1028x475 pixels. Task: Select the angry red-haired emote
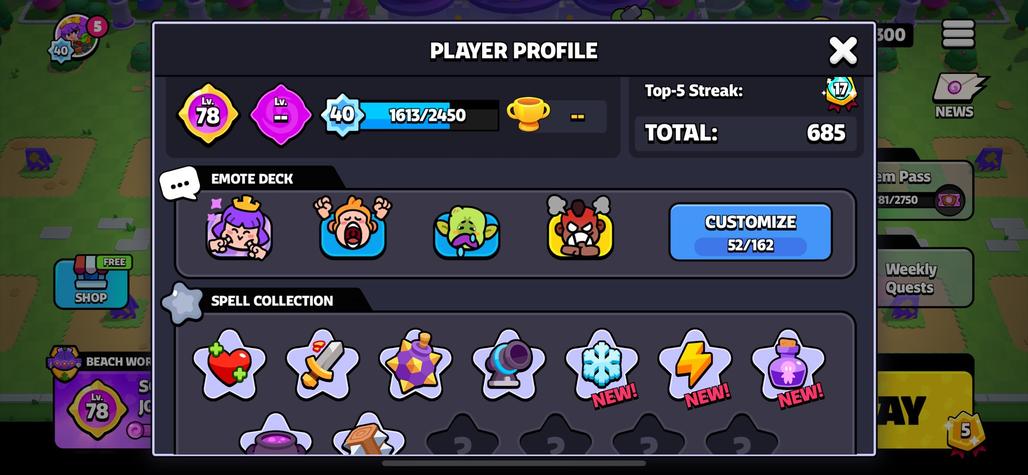(580, 229)
